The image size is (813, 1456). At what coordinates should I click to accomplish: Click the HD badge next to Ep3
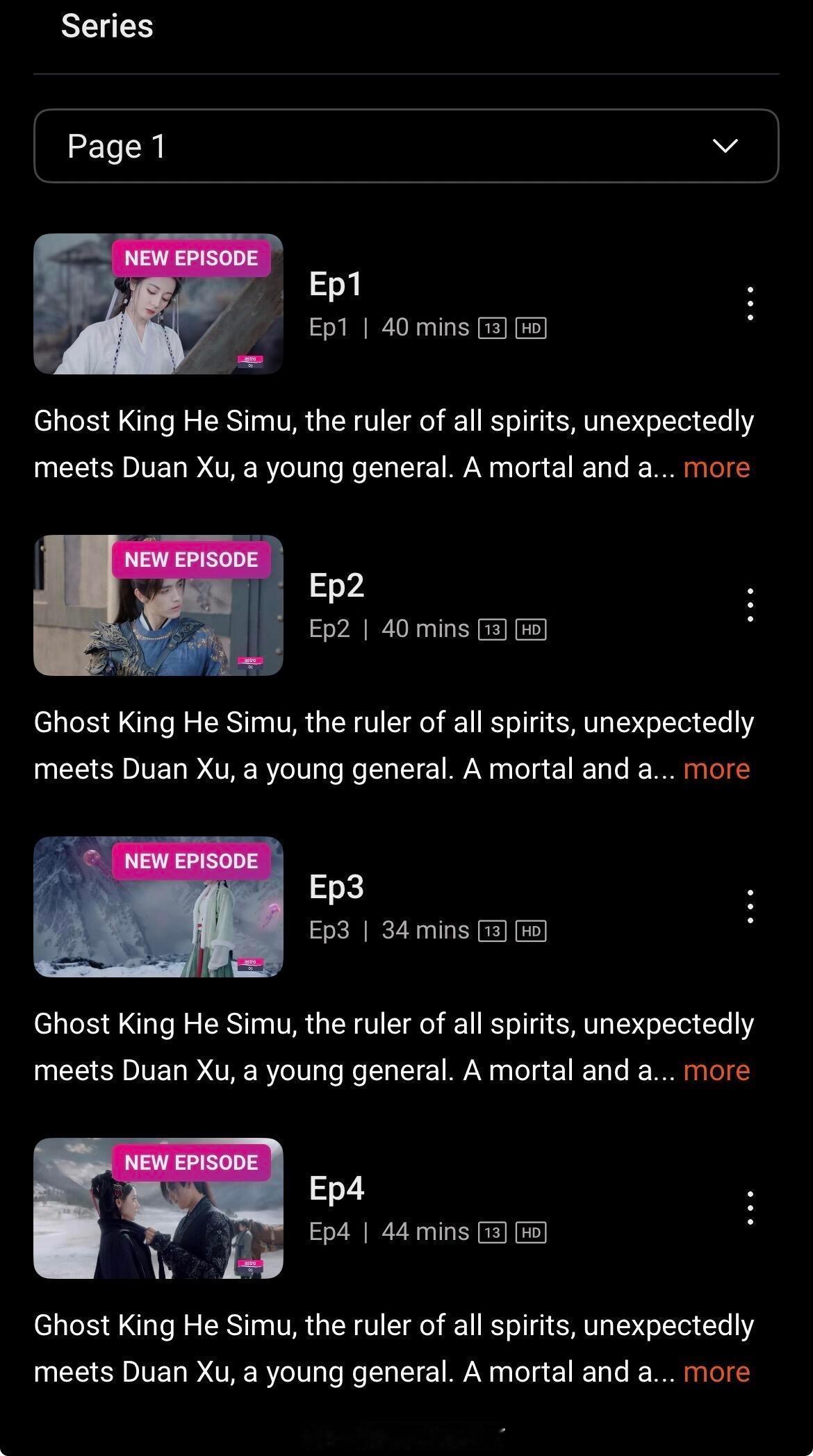tap(532, 930)
